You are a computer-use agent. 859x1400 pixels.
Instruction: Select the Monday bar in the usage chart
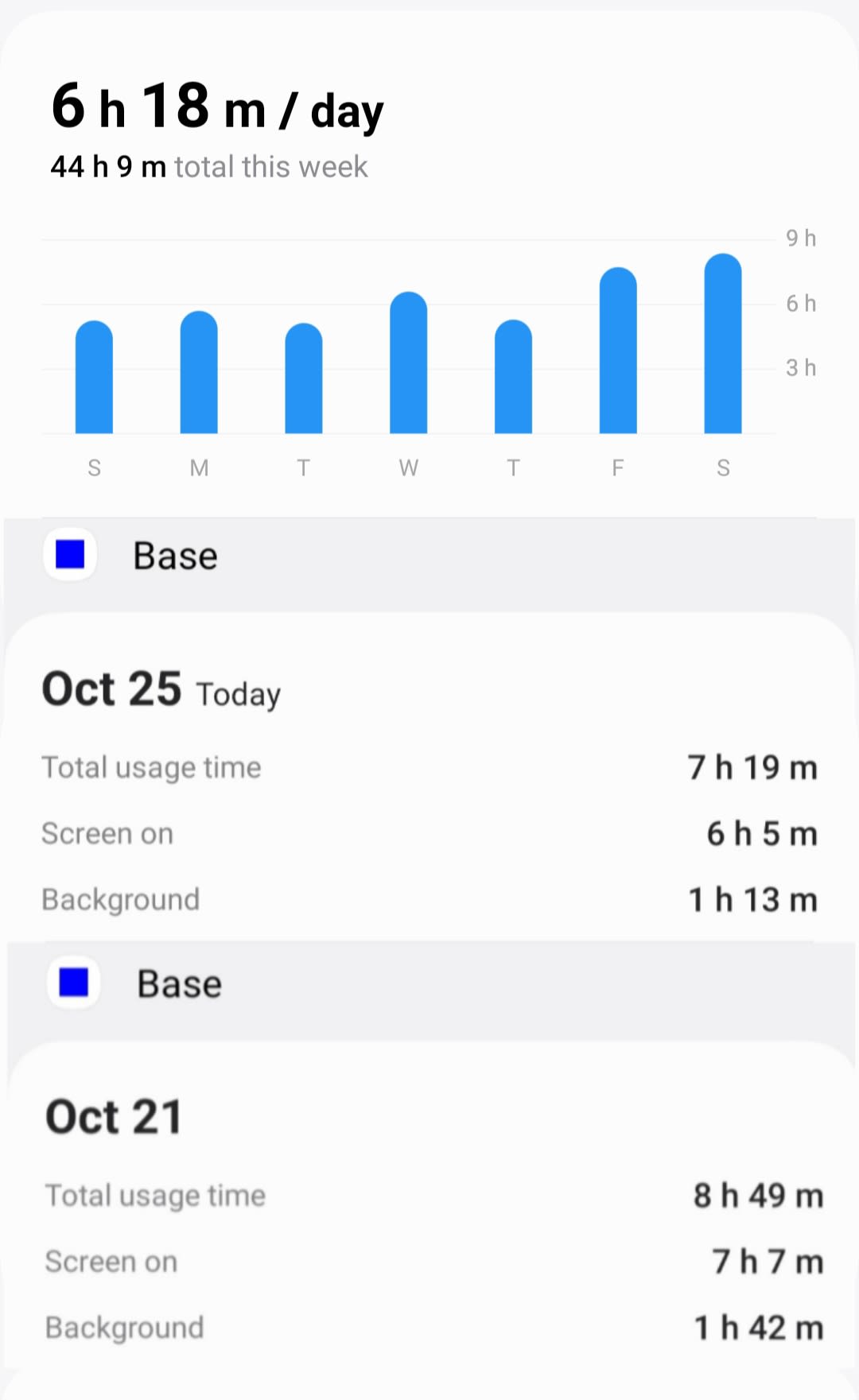coord(199,372)
